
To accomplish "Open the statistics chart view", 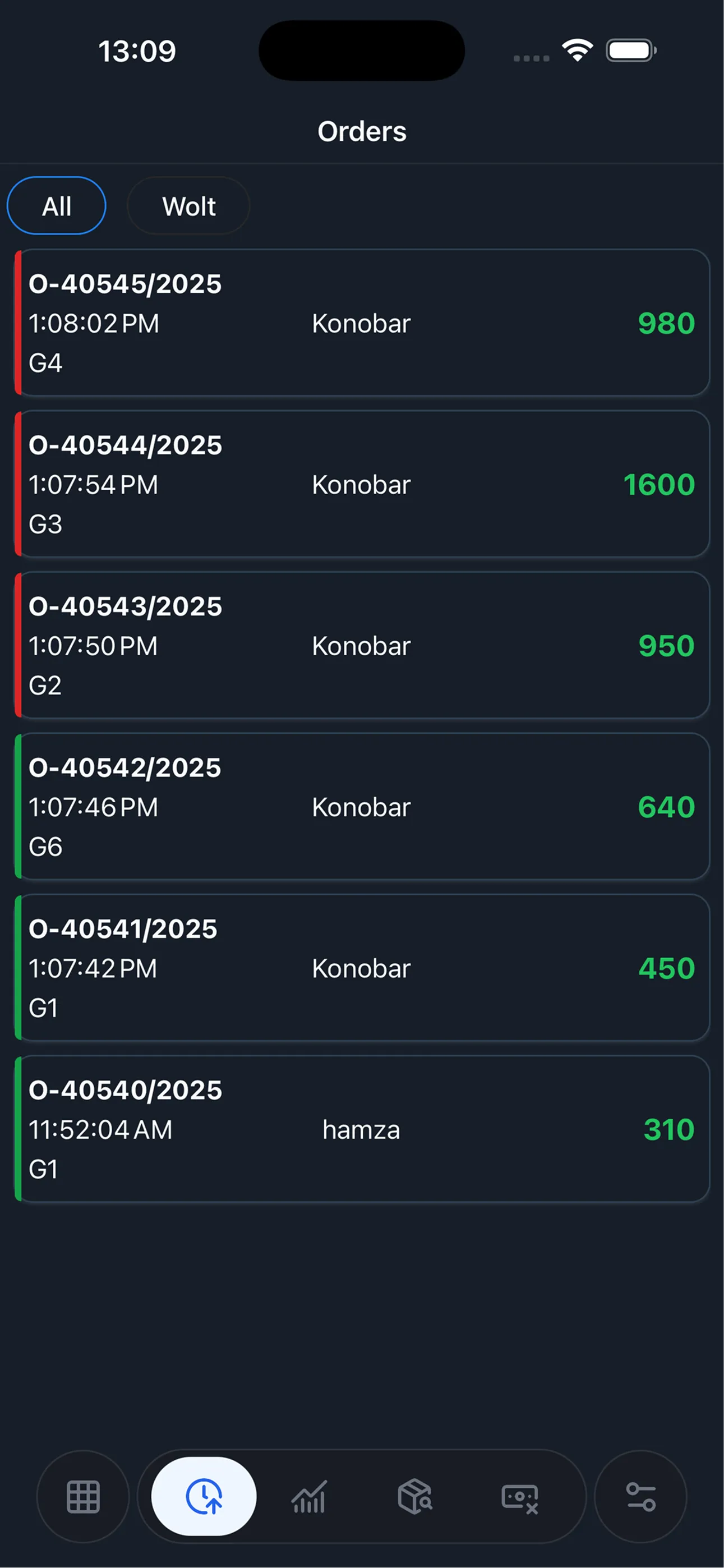I will tap(308, 1497).
